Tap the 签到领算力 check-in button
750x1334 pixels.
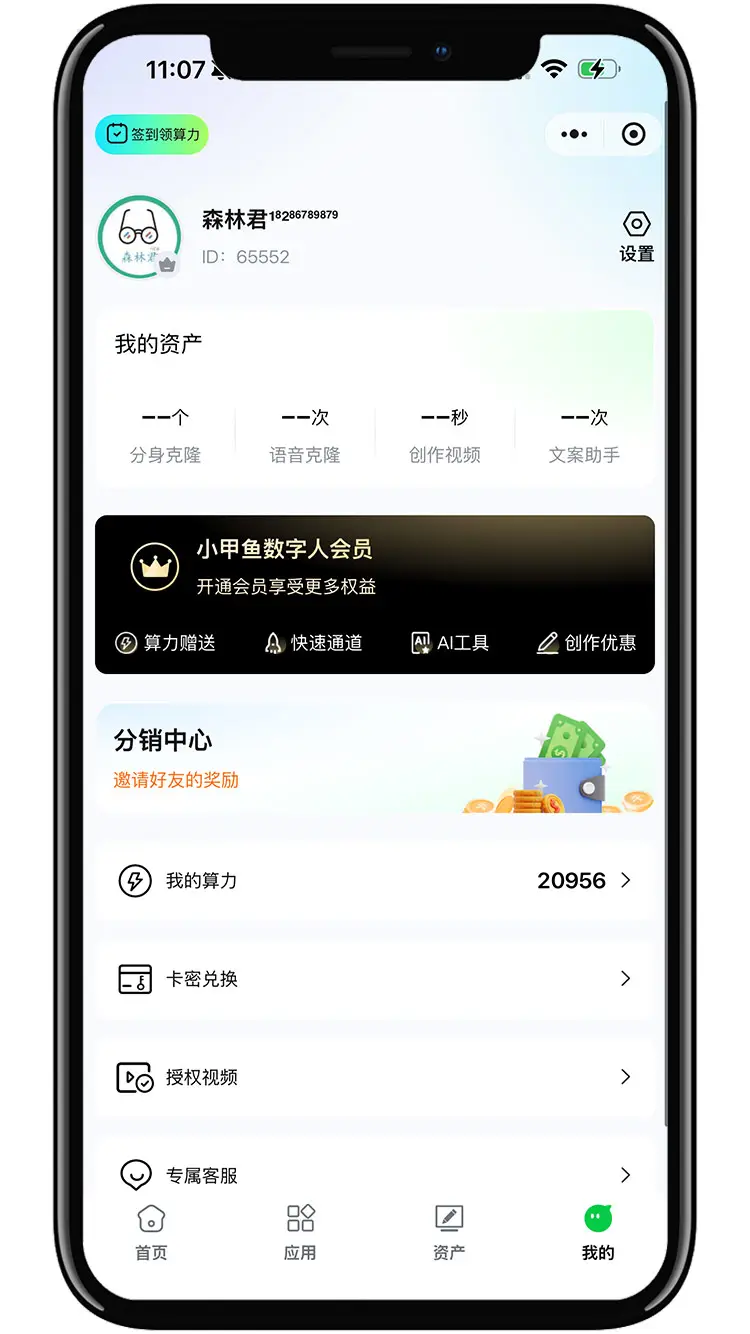152,134
